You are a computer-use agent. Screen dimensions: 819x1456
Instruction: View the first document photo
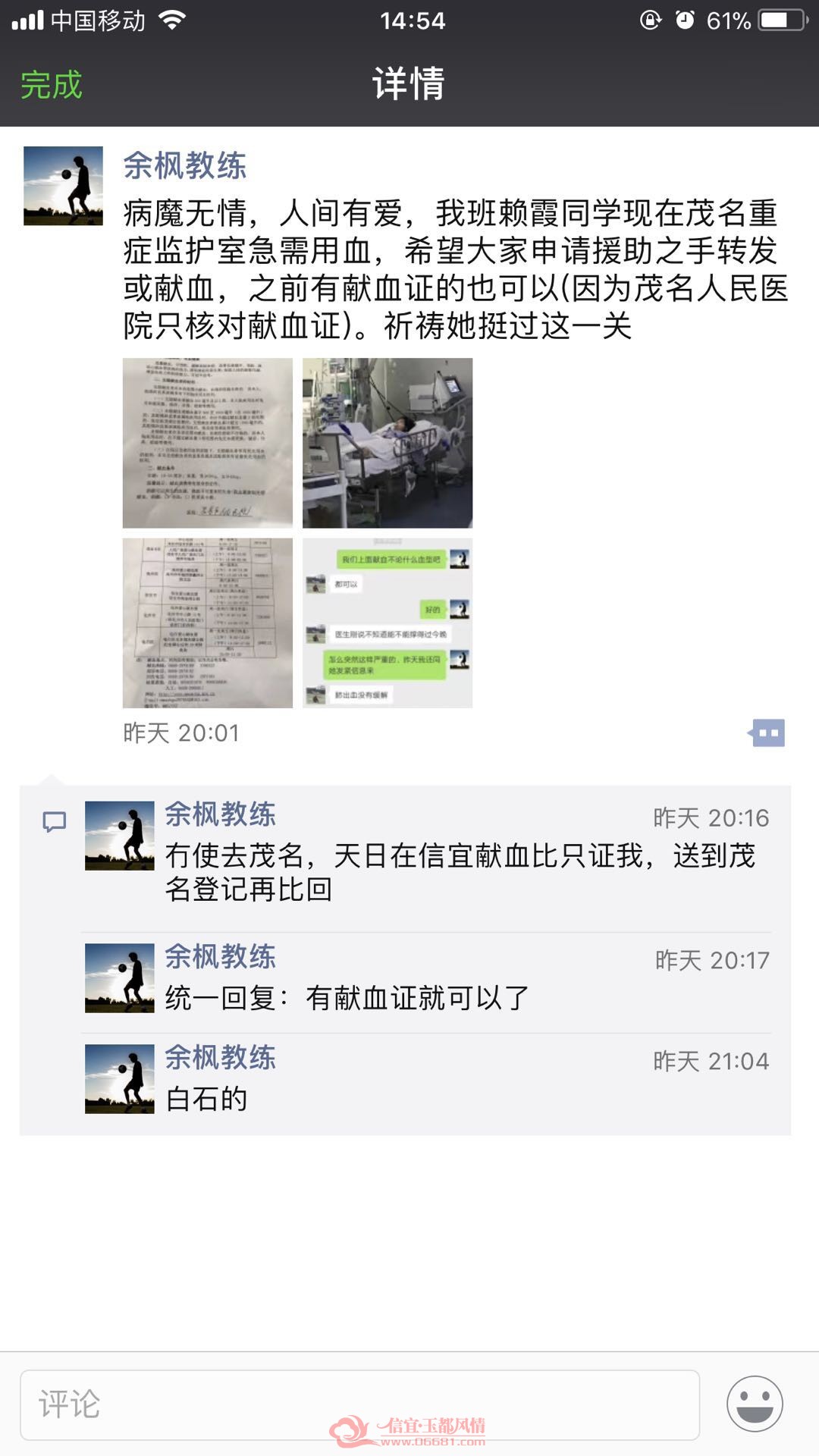208,443
